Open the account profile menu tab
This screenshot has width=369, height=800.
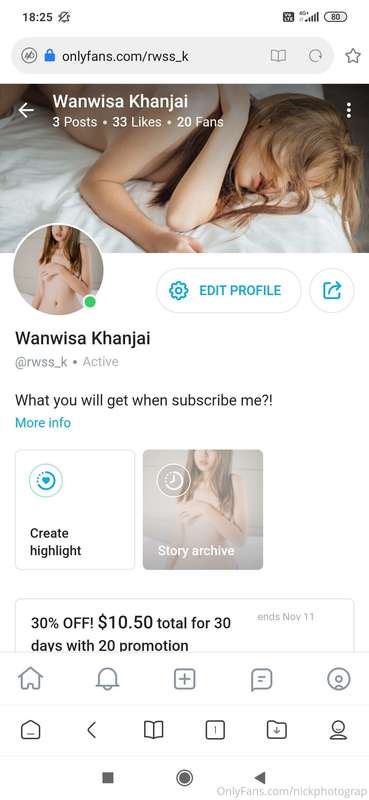coord(338,679)
